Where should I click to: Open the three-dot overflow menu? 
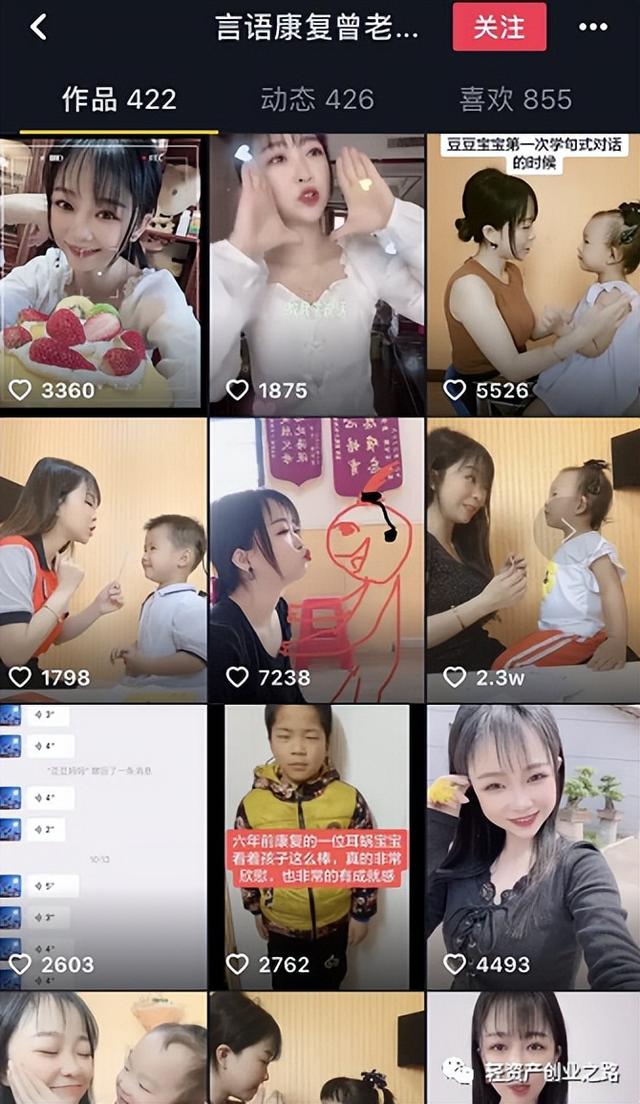(594, 27)
